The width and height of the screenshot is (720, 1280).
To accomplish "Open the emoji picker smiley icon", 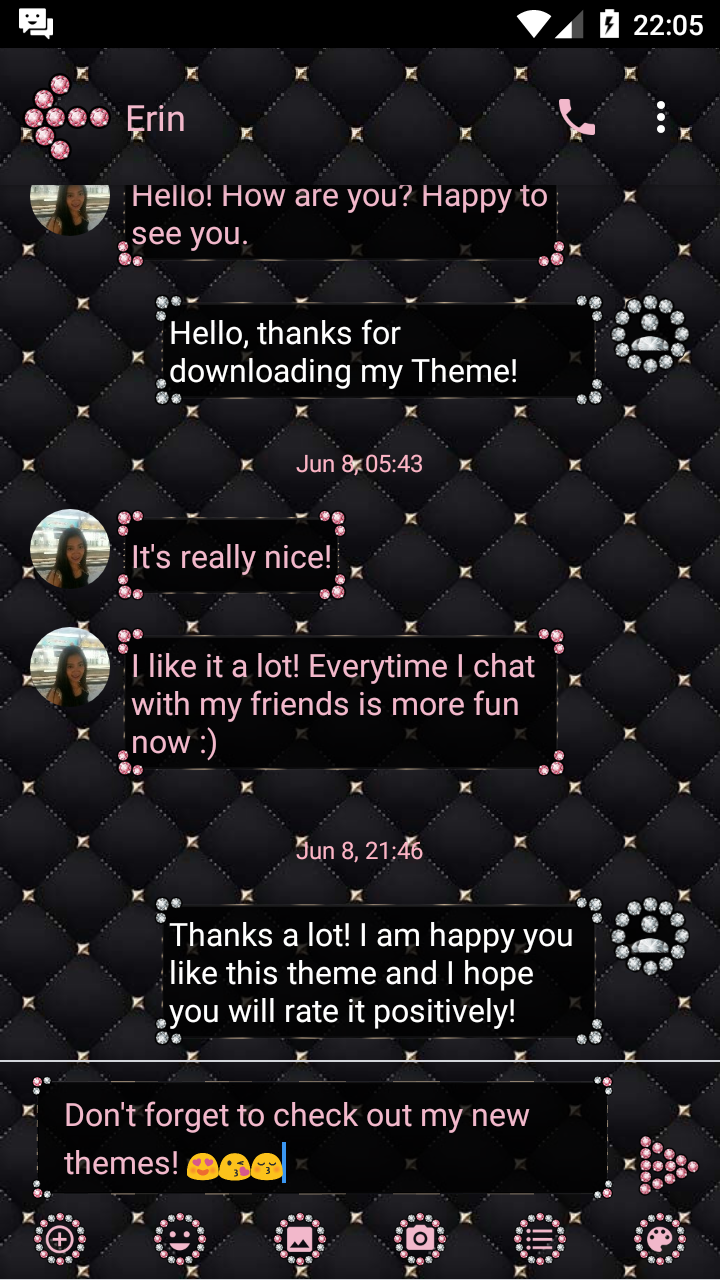I will pyautogui.click(x=180, y=1238).
